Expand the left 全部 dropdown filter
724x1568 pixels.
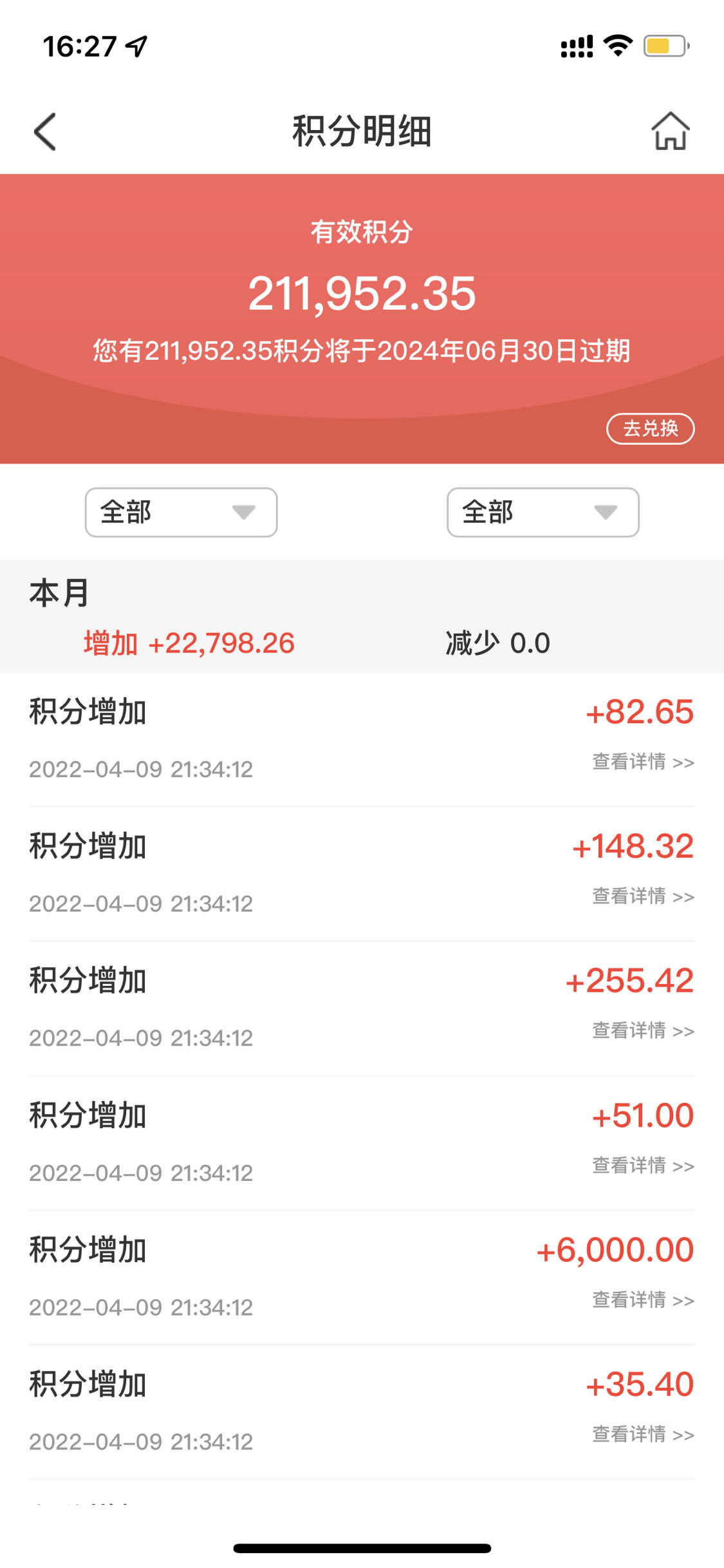click(181, 513)
